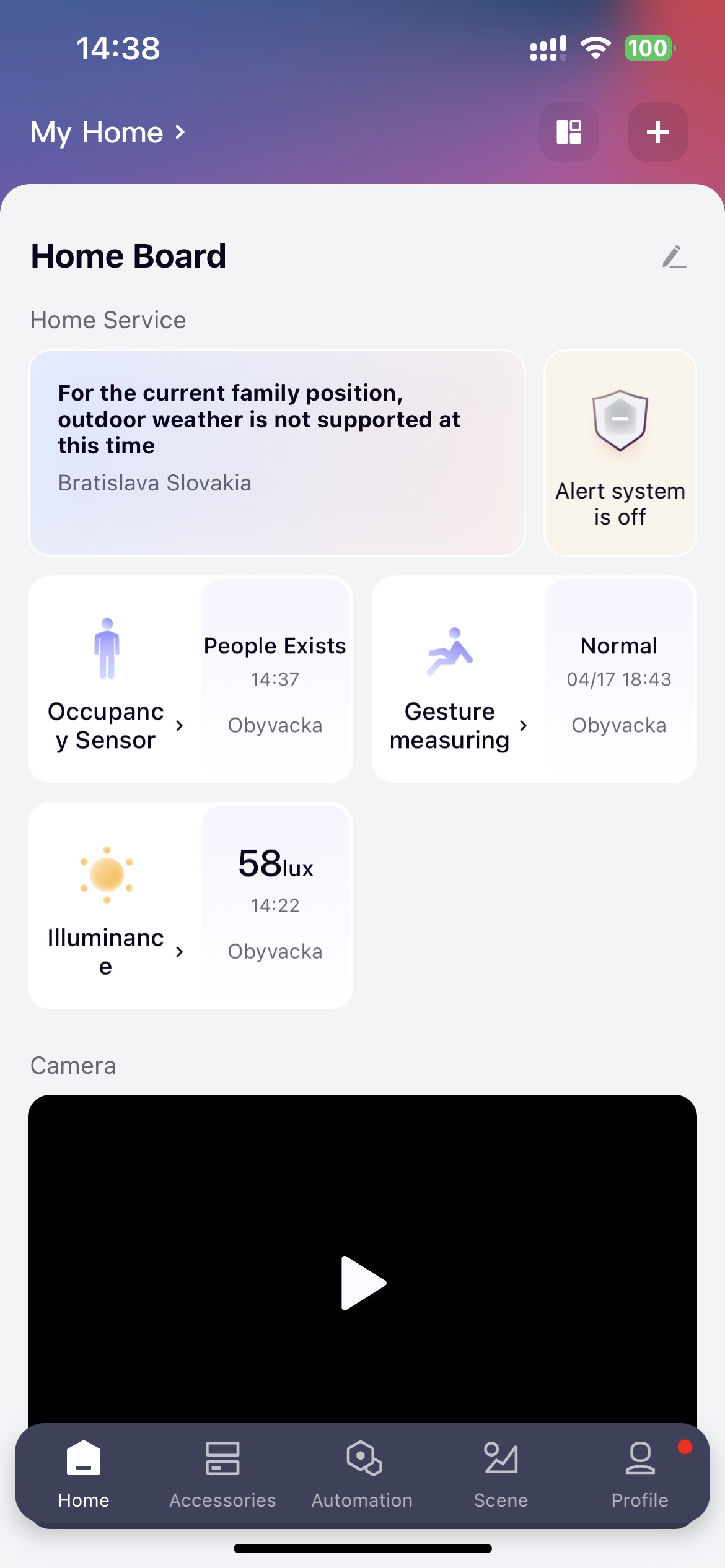The height and width of the screenshot is (1568, 725).
Task: Go to the Scene tab
Action: (501, 1474)
